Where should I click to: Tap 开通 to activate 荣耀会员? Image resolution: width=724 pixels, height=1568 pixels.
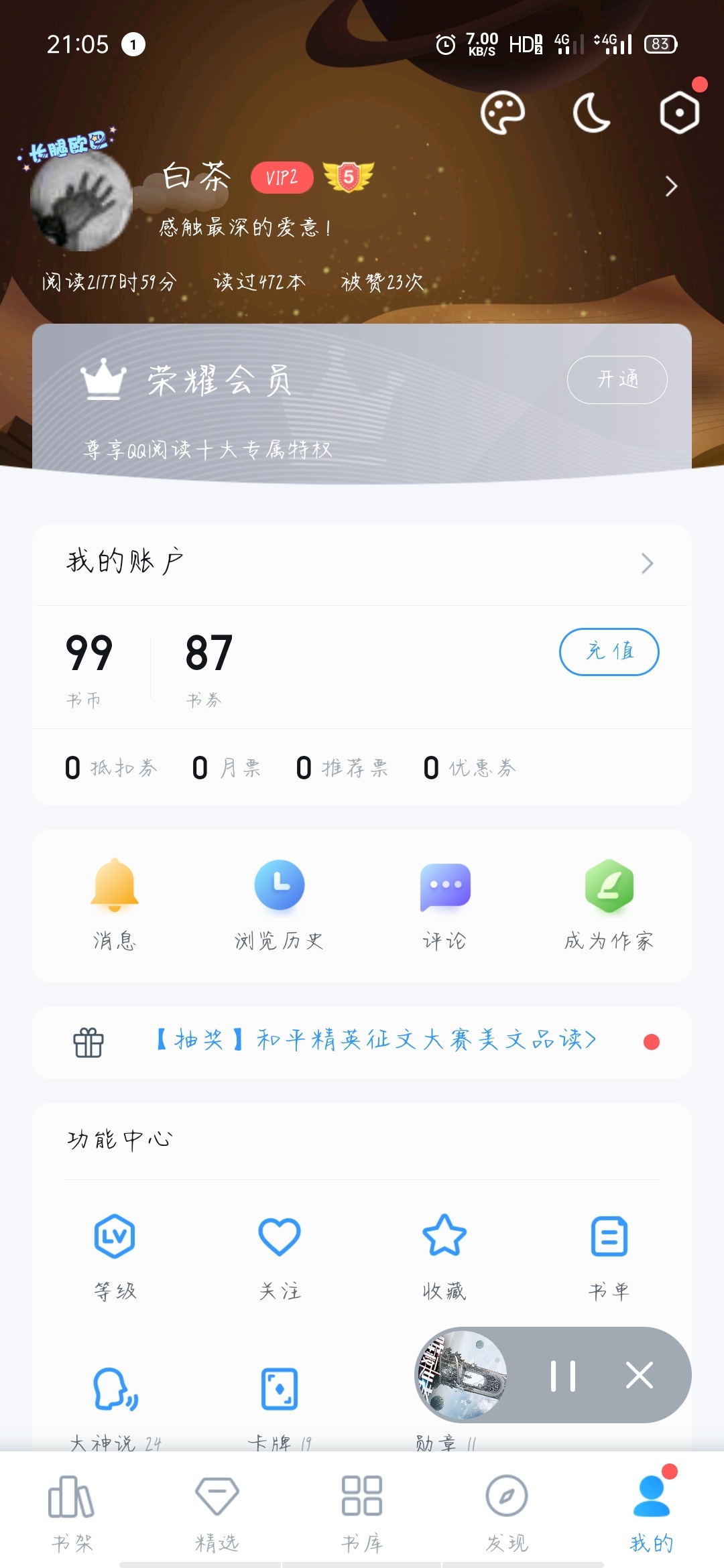coord(617,380)
